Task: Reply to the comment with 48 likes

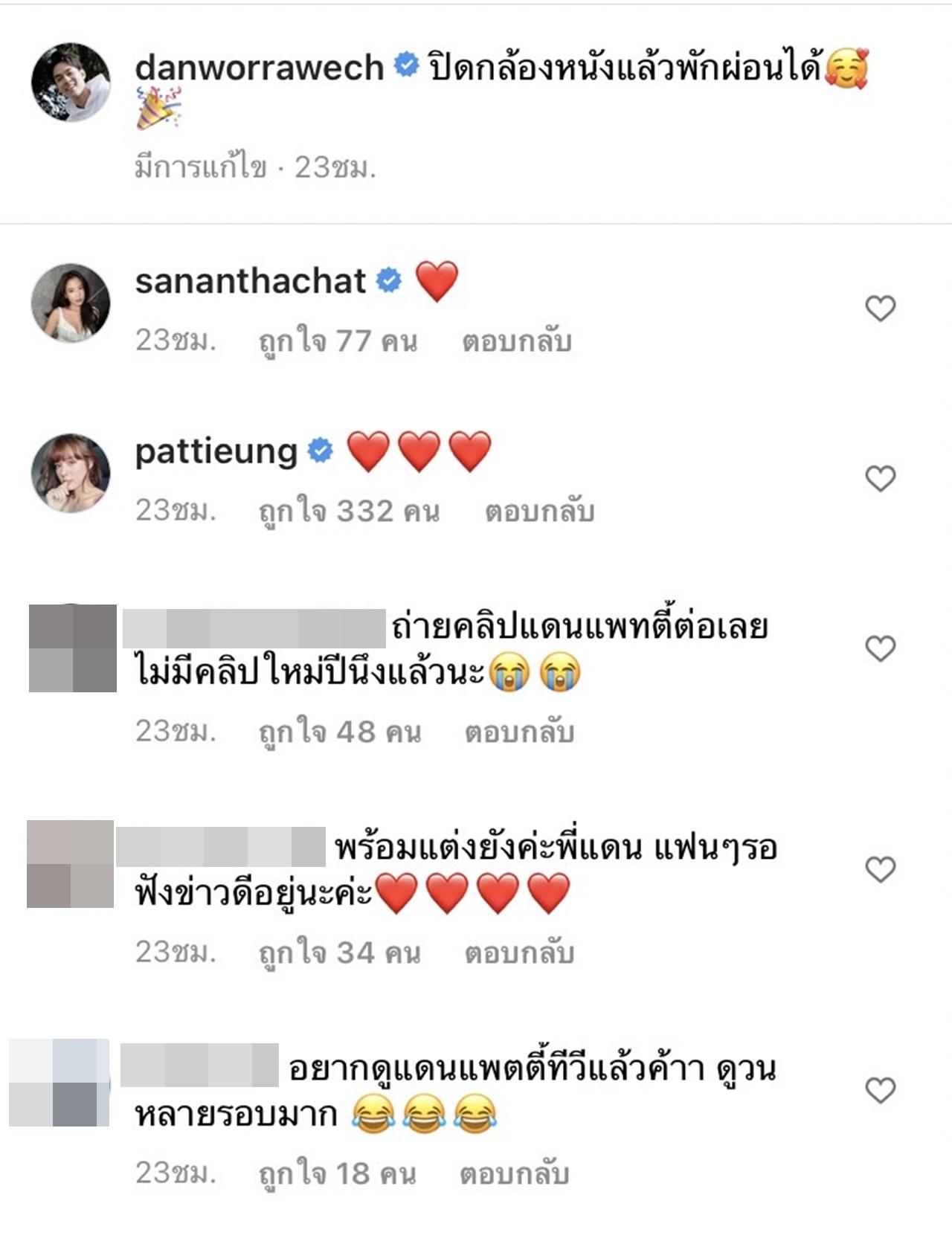Action: click(519, 732)
